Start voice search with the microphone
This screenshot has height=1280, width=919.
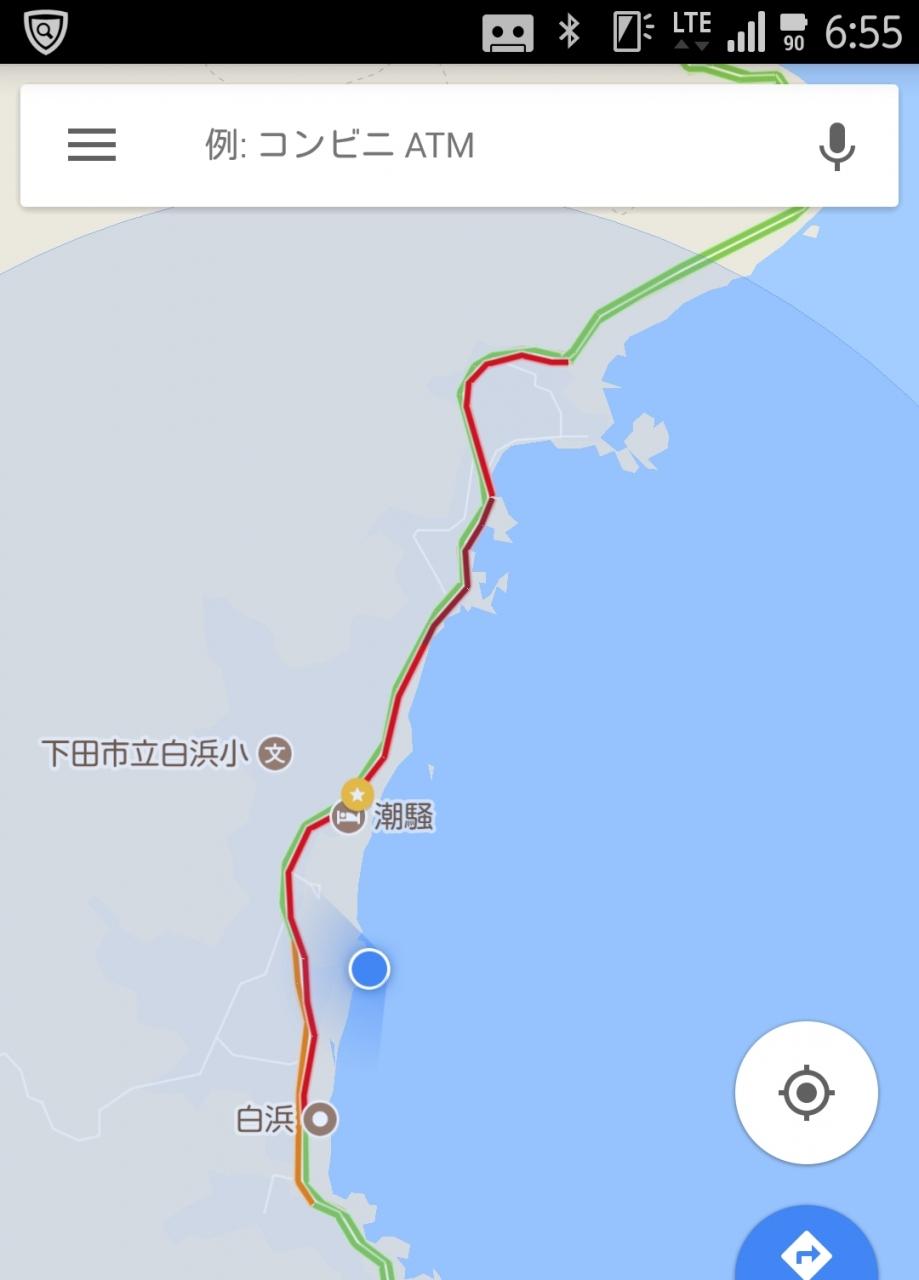coord(837,146)
